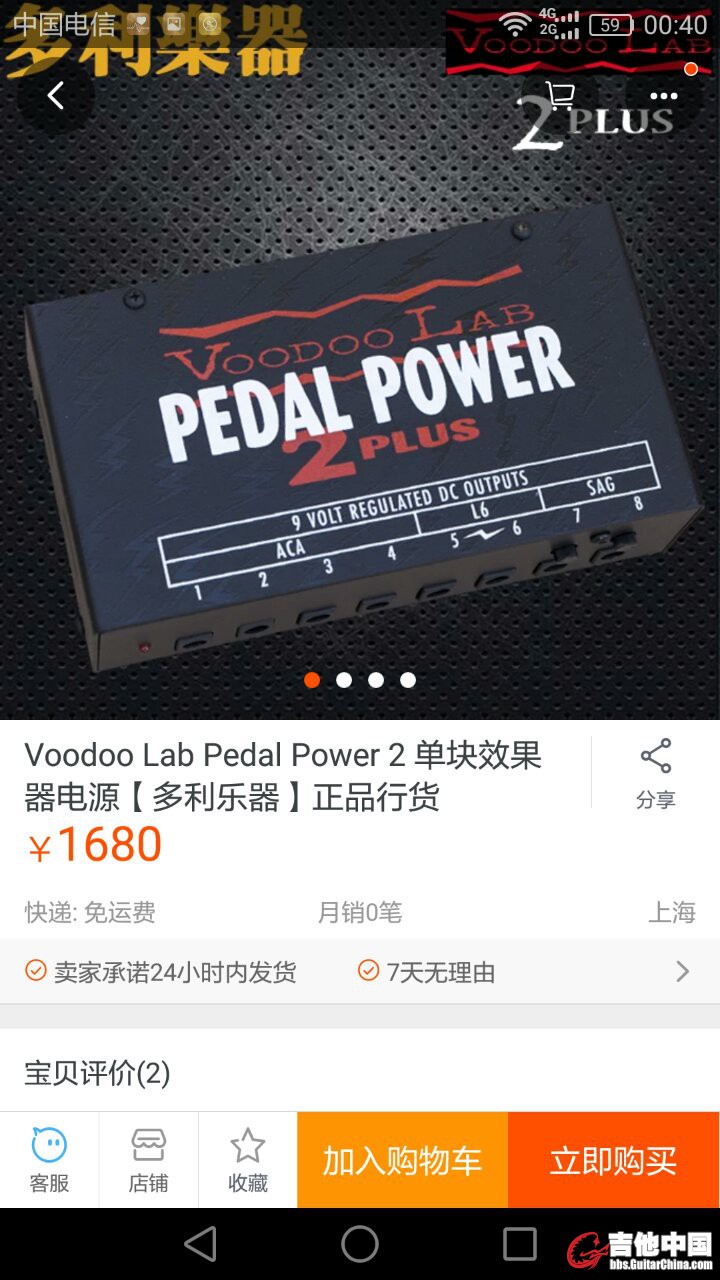
Task: Open the shopping cart icon
Action: click(x=560, y=97)
